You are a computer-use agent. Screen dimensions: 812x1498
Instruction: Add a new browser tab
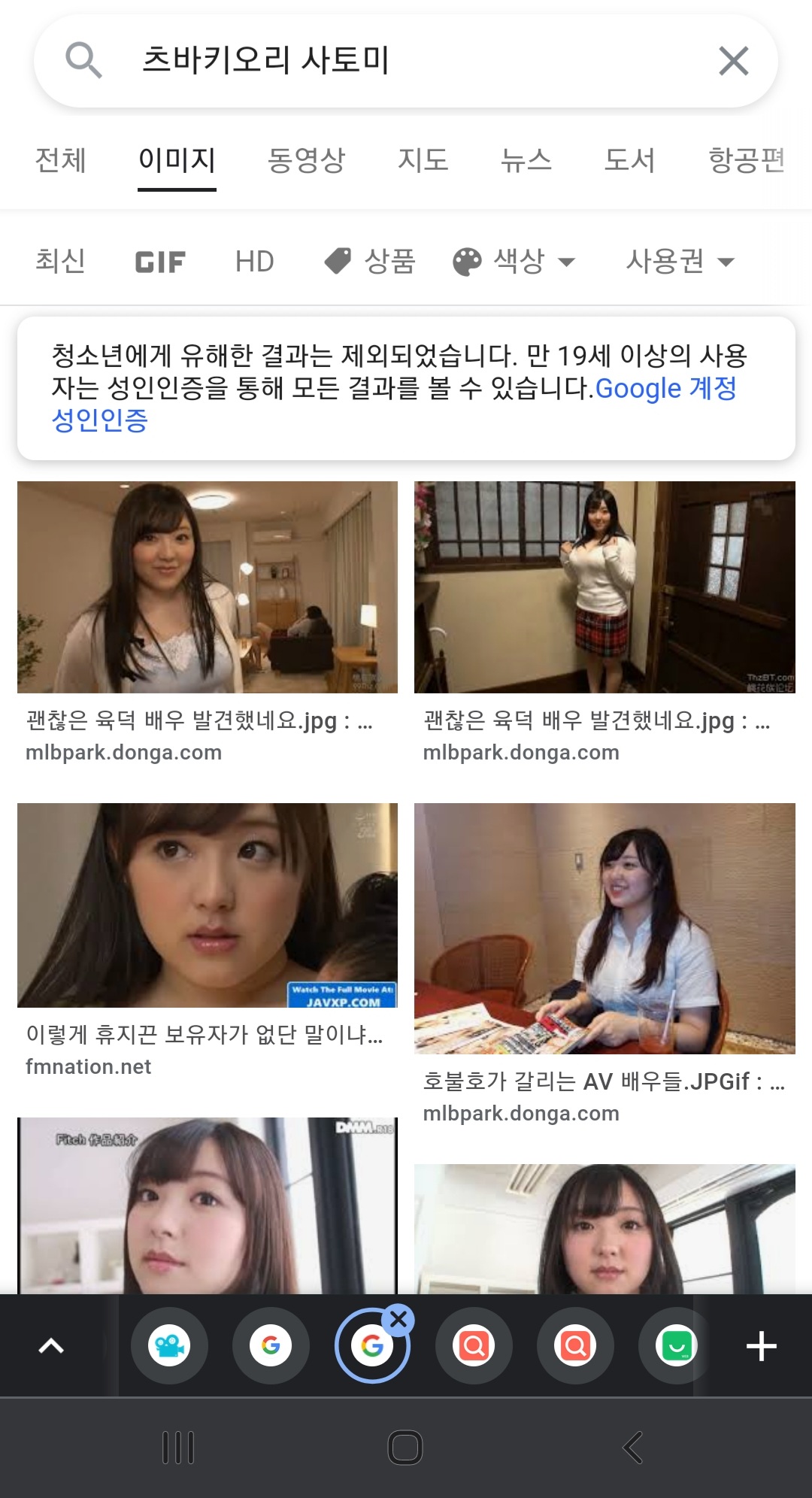point(761,1346)
